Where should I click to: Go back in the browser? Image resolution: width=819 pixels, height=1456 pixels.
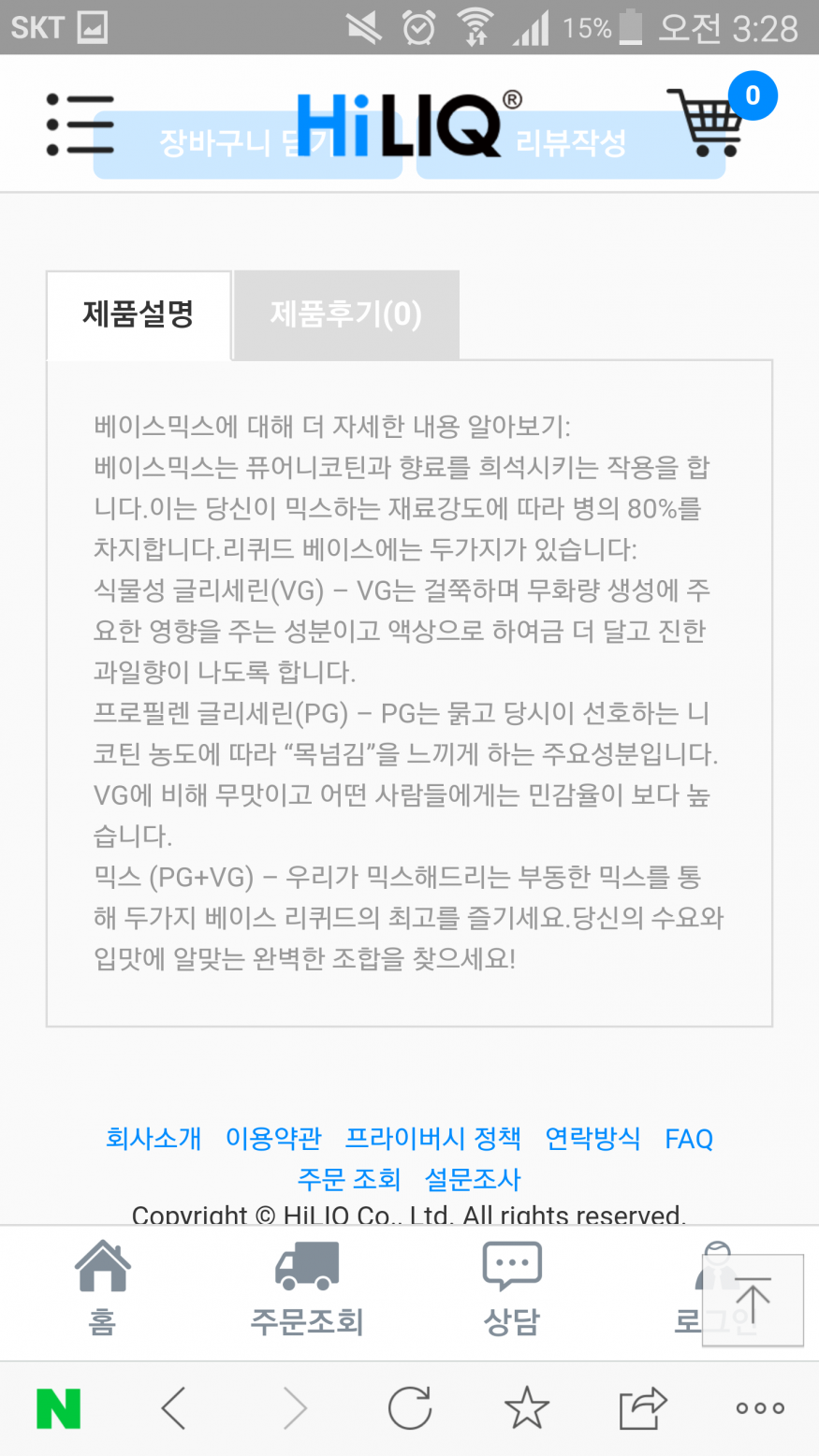point(175,1408)
